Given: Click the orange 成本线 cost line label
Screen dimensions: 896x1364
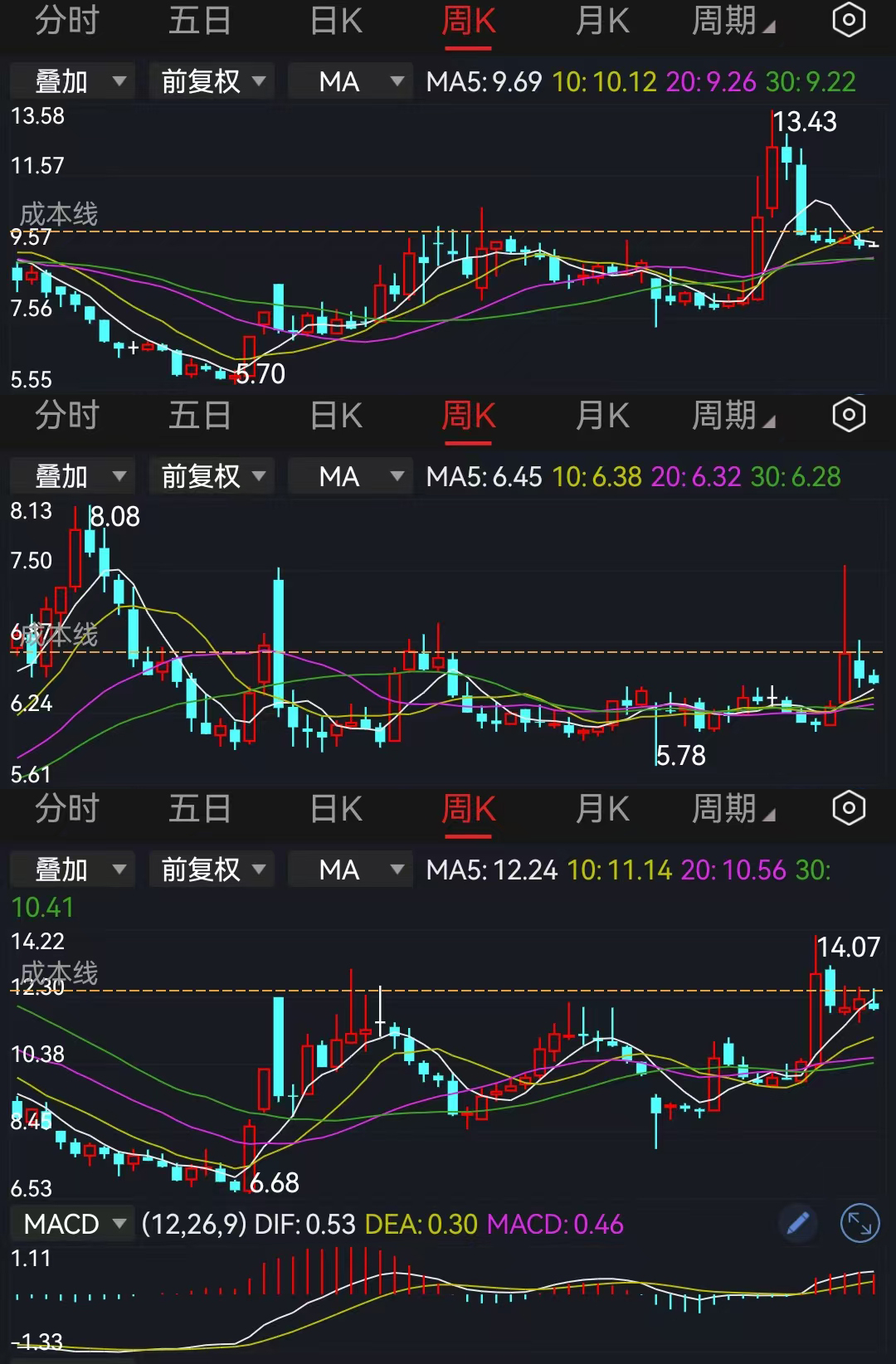Looking at the screenshot, I should (58, 215).
